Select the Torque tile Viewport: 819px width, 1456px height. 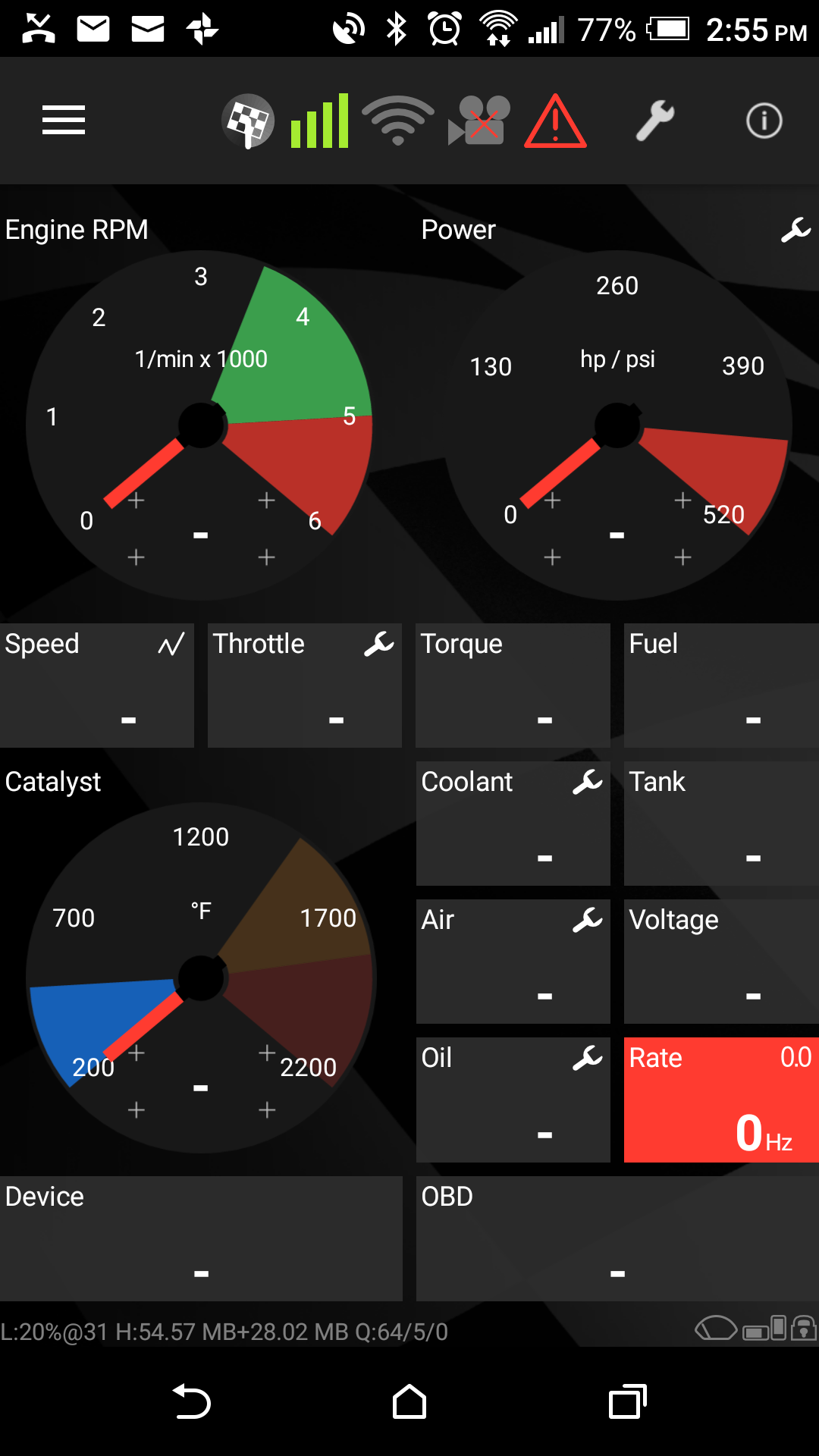tap(513, 685)
